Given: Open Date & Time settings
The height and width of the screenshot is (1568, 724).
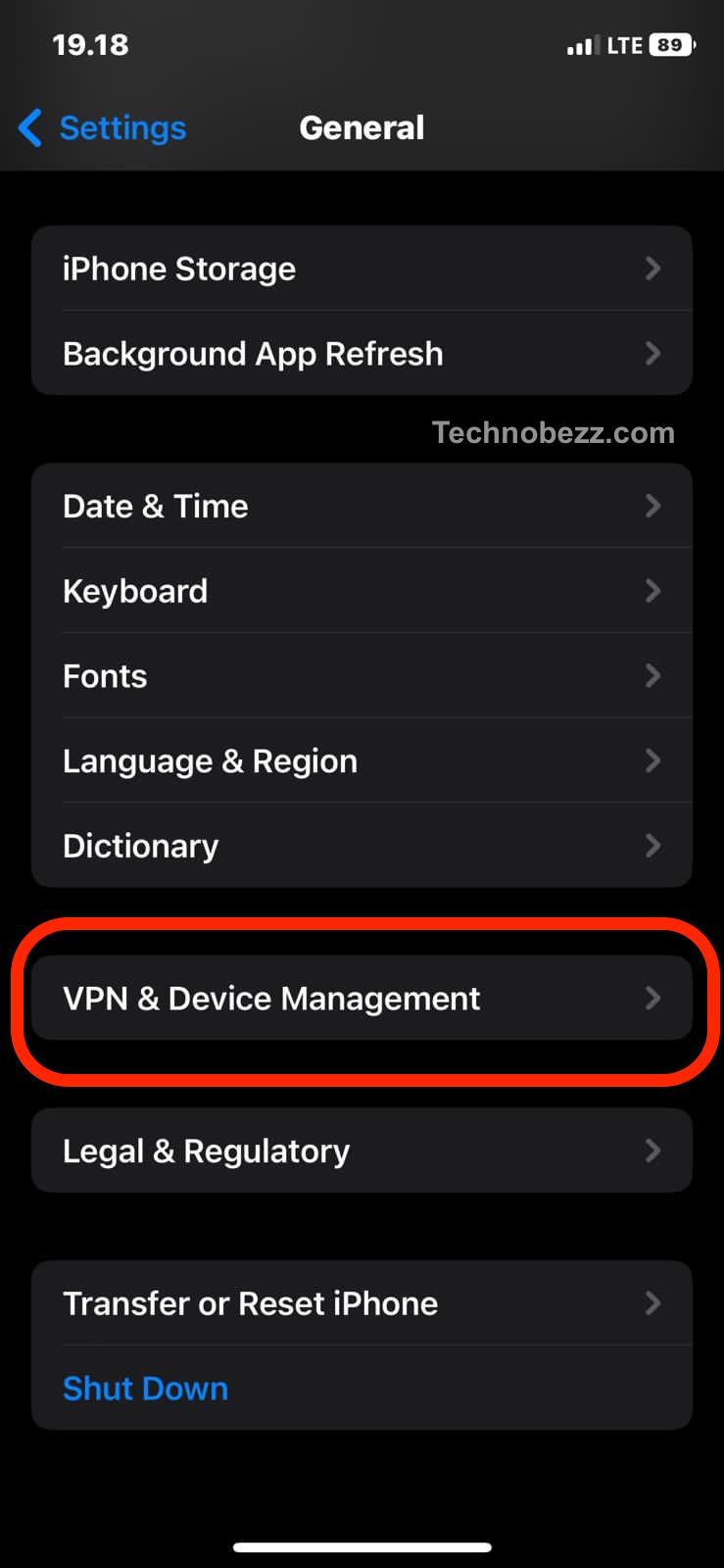Looking at the screenshot, I should (x=362, y=506).
